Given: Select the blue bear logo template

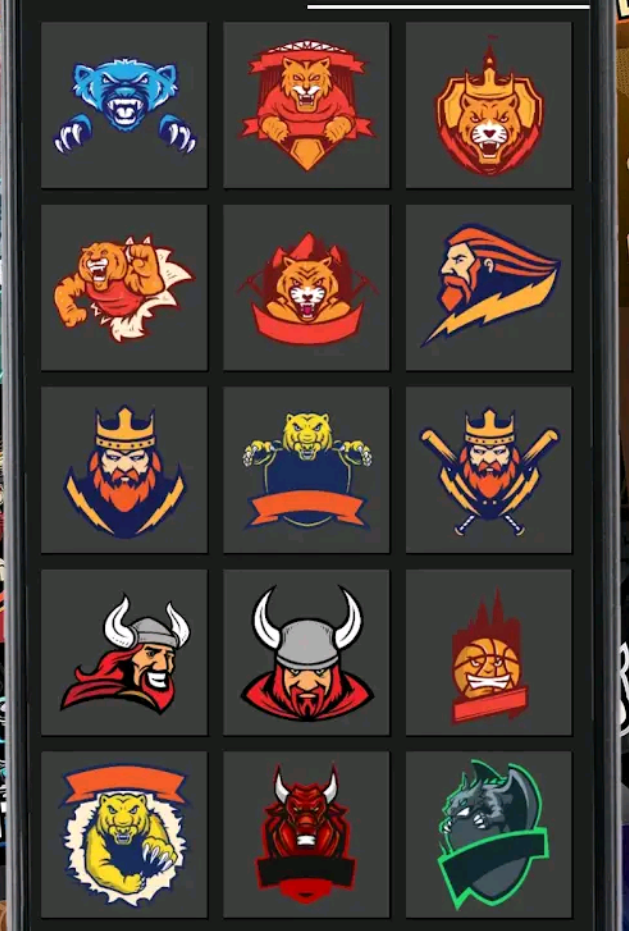Looking at the screenshot, I should [124, 105].
